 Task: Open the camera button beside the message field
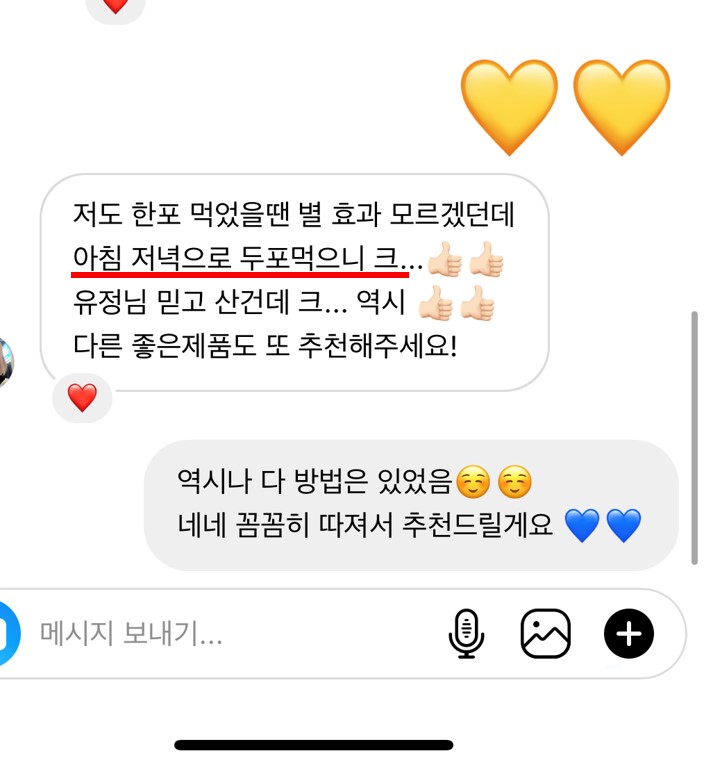tap(8, 633)
